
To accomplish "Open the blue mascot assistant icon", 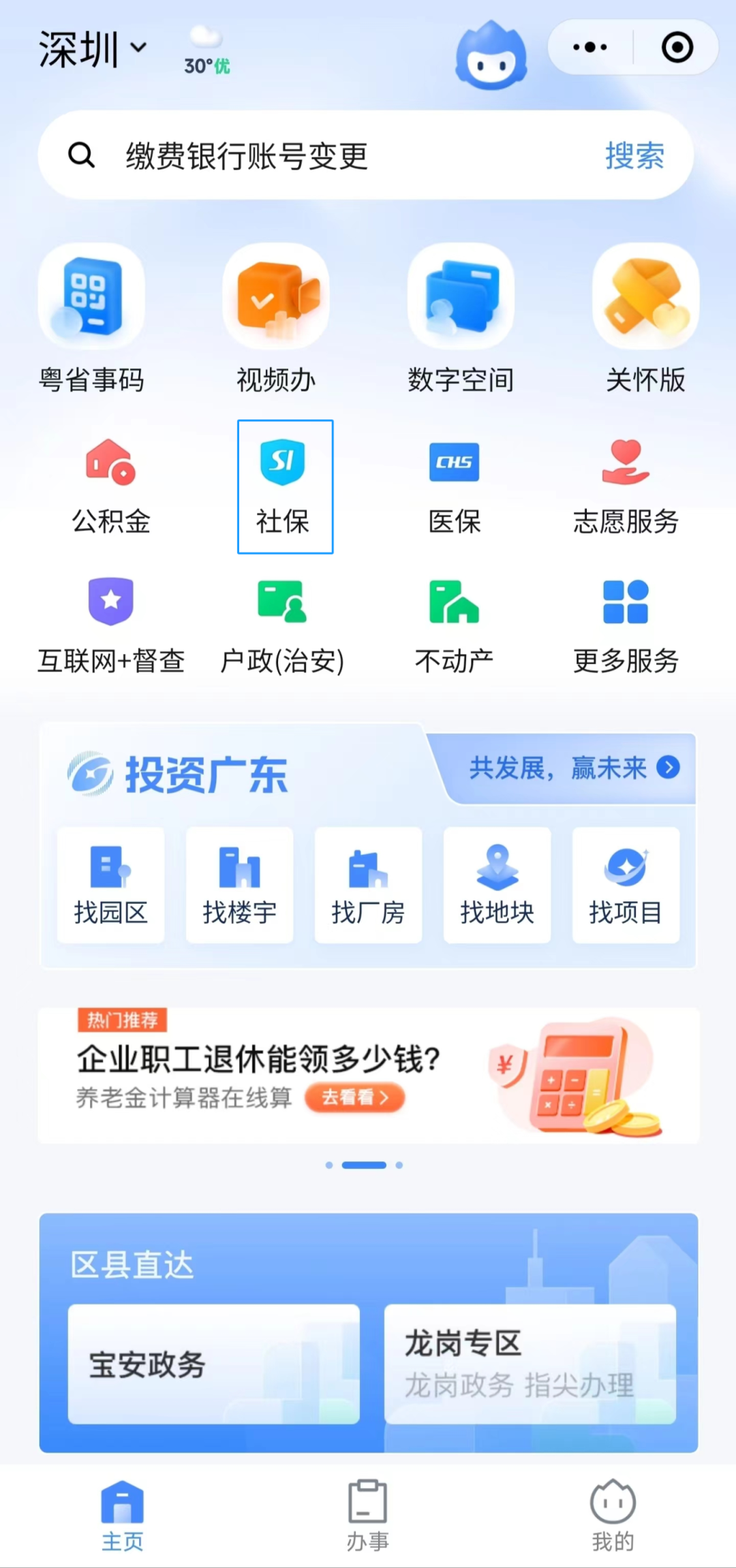I will tap(491, 56).
